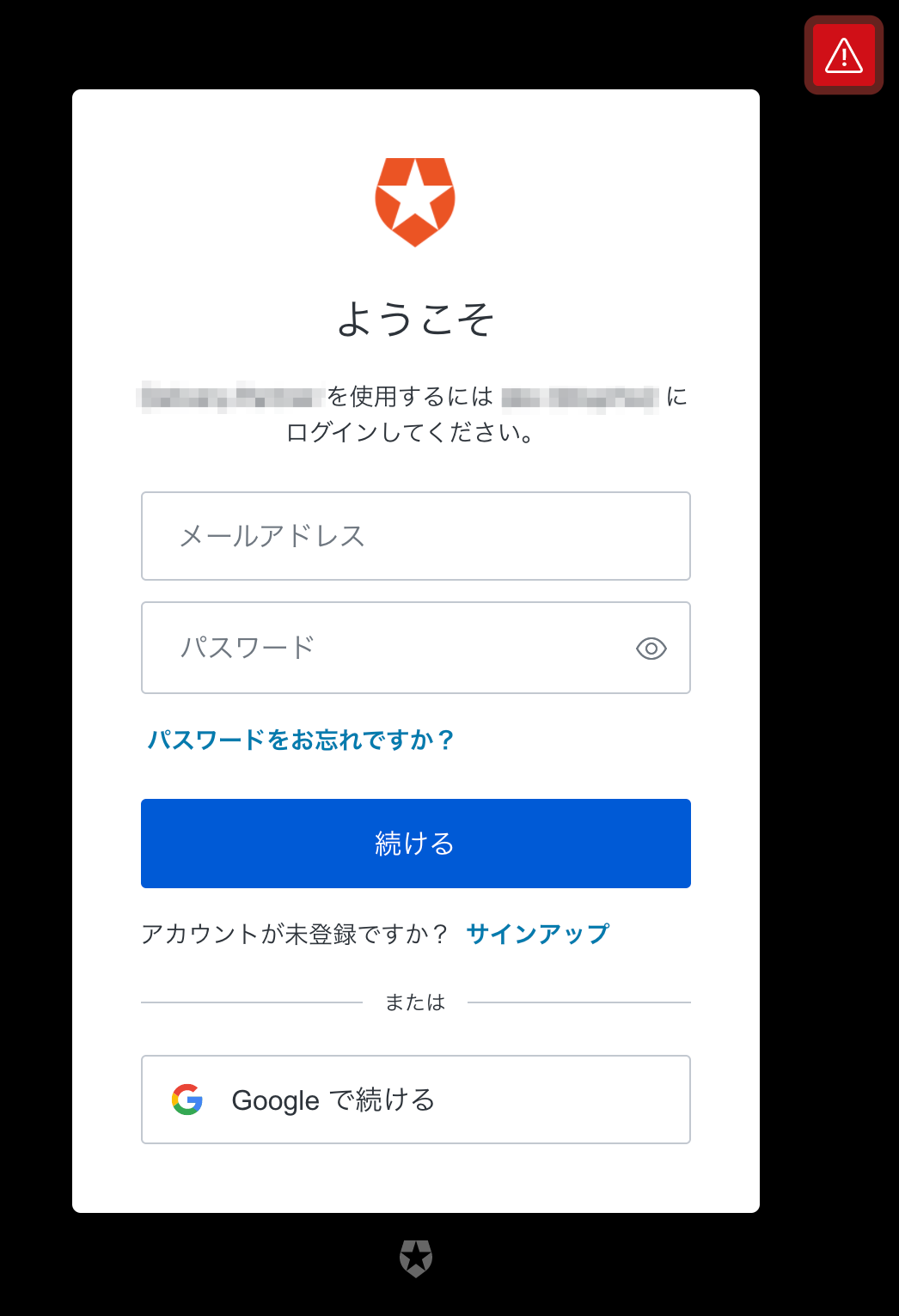
Task: Continue with Google login
Action: (415, 1100)
